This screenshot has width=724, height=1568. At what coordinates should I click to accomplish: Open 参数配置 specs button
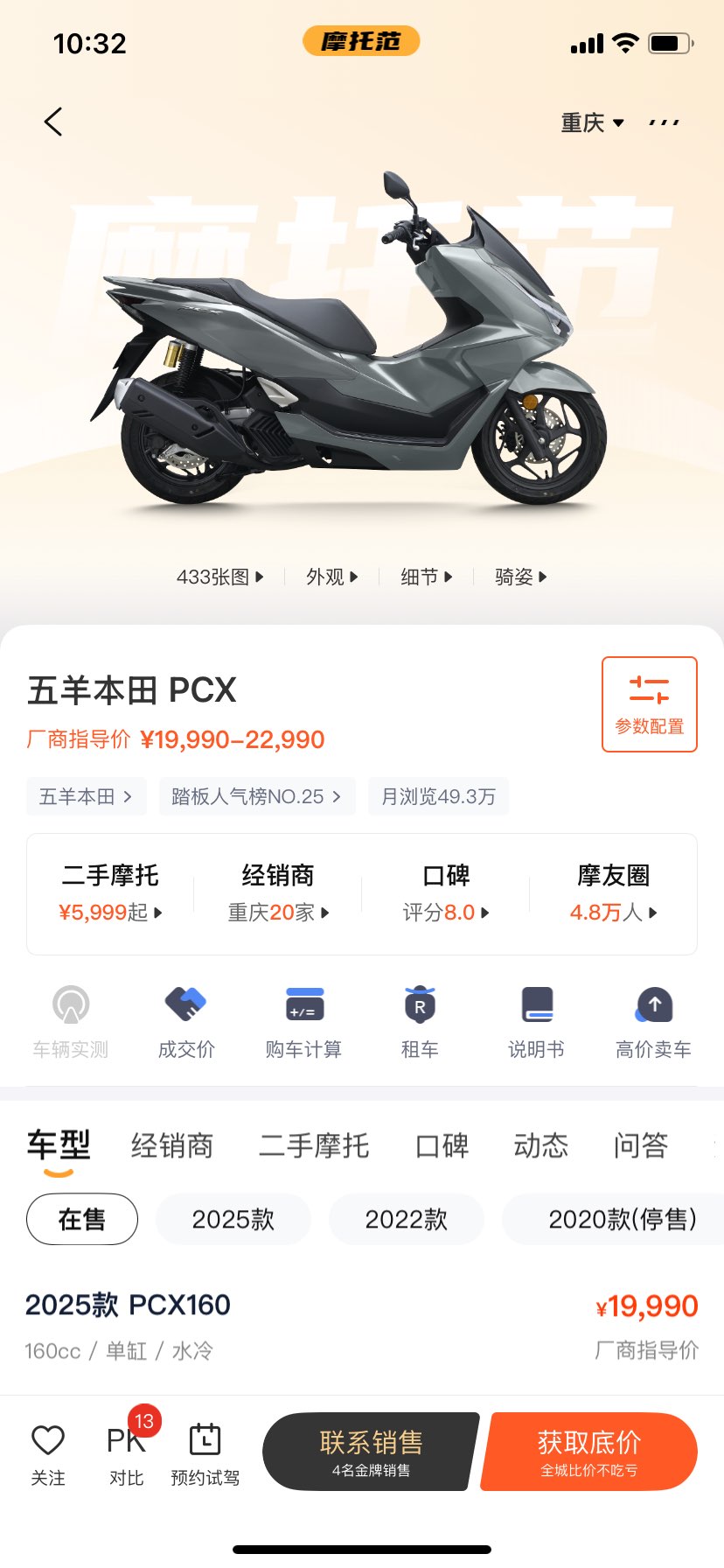(649, 704)
